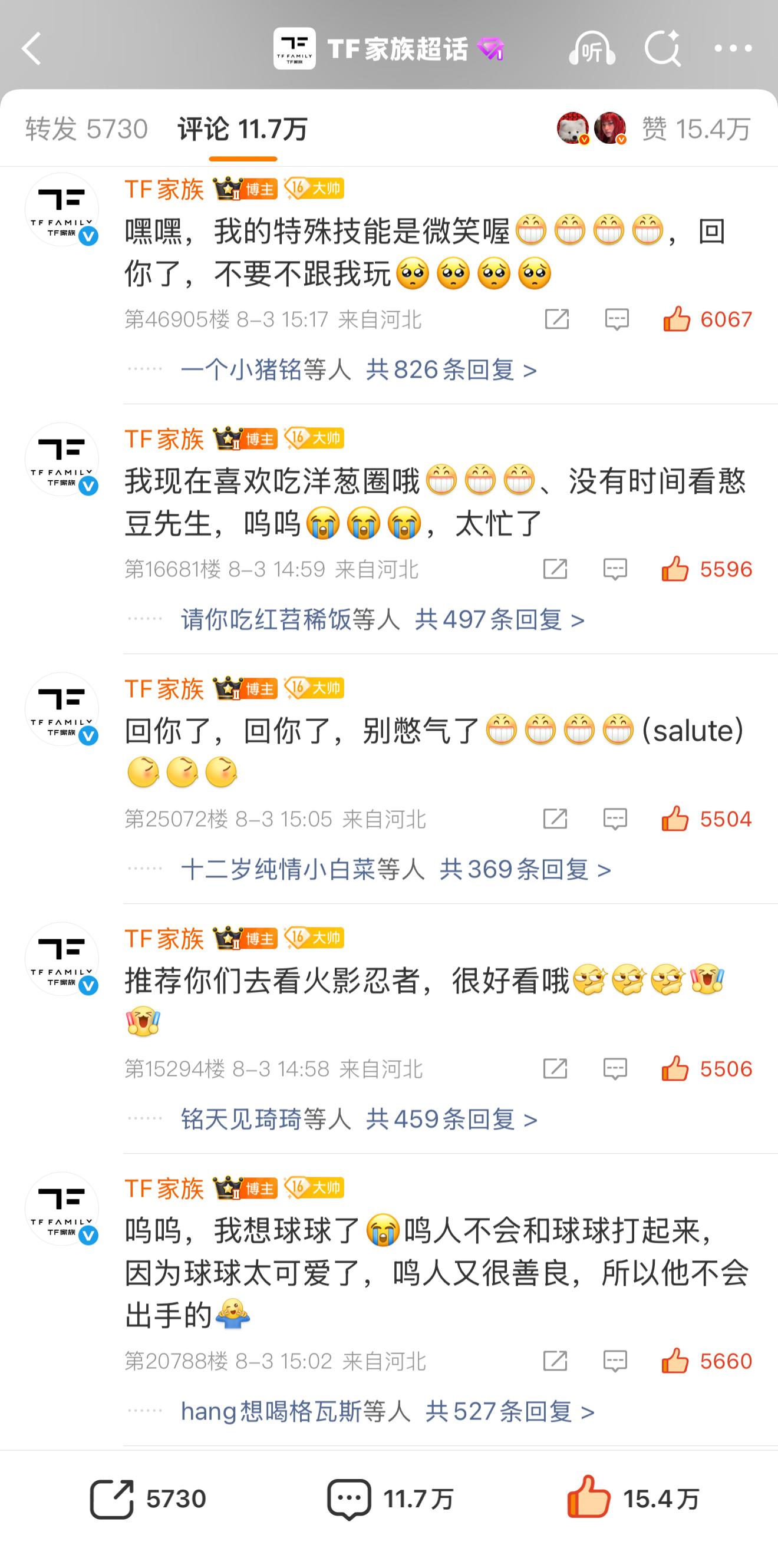
Task: Show the 369 replies
Action: [x=525, y=869]
